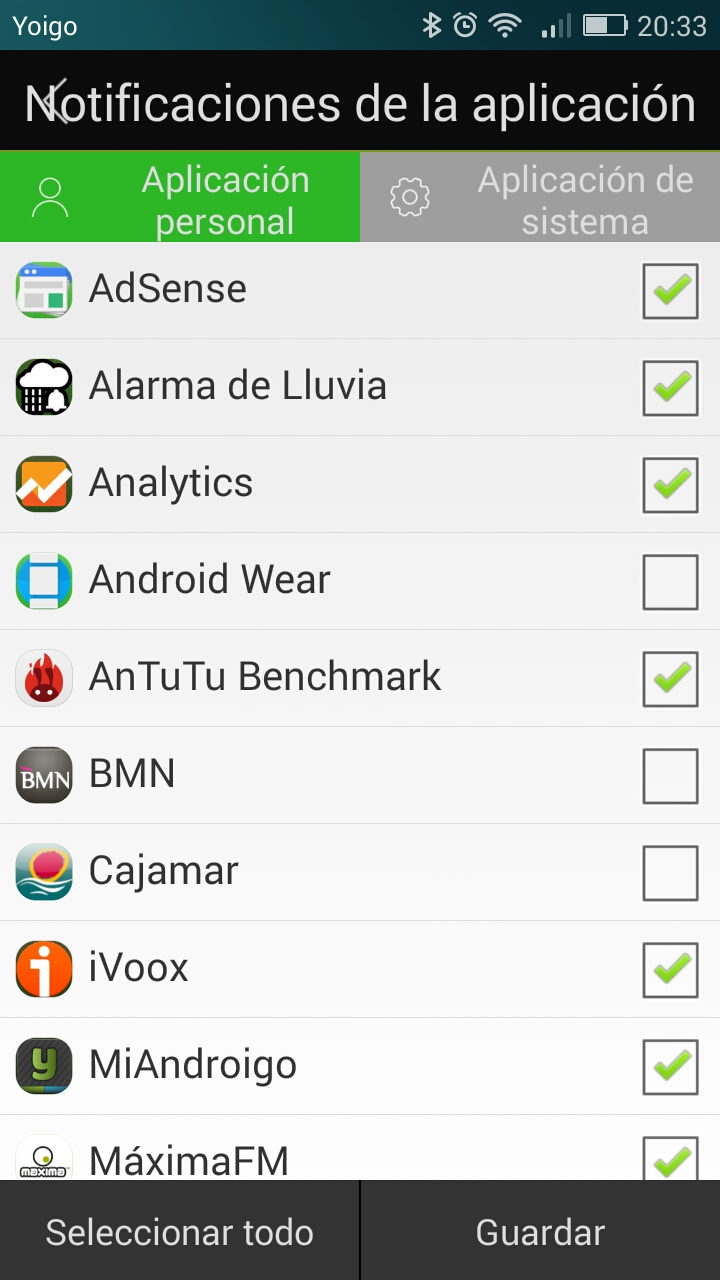The width and height of the screenshot is (720, 1280).
Task: Uncheck the MiAndroigo checkbox
Action: click(670, 1066)
